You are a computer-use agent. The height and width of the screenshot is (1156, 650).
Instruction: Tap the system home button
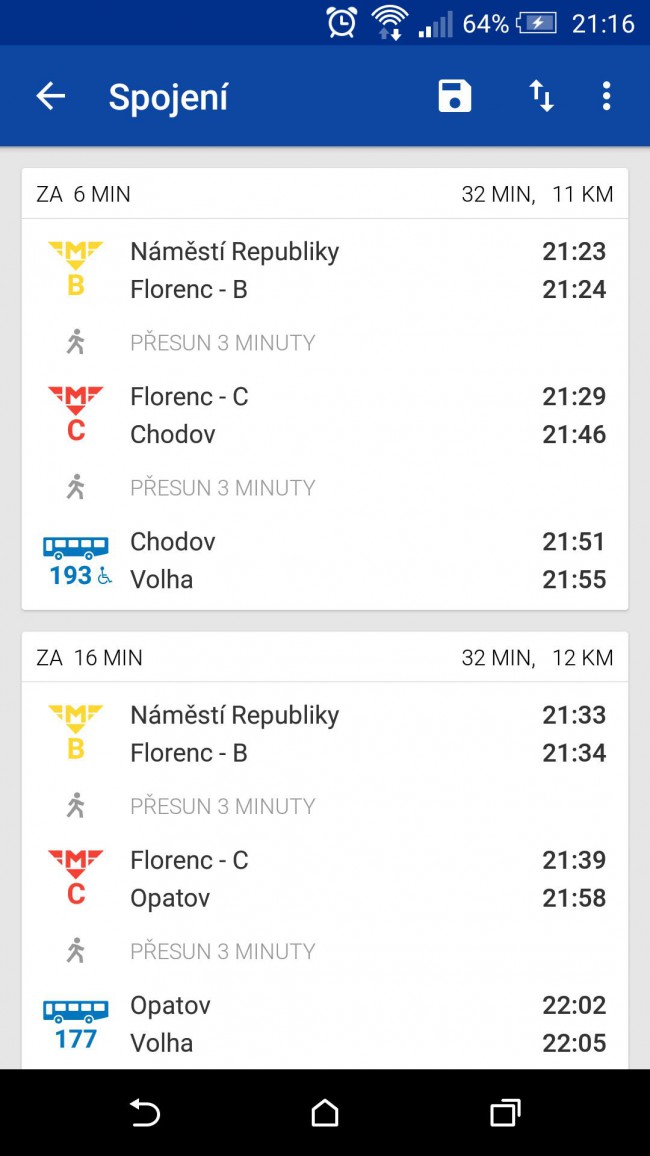click(325, 1113)
